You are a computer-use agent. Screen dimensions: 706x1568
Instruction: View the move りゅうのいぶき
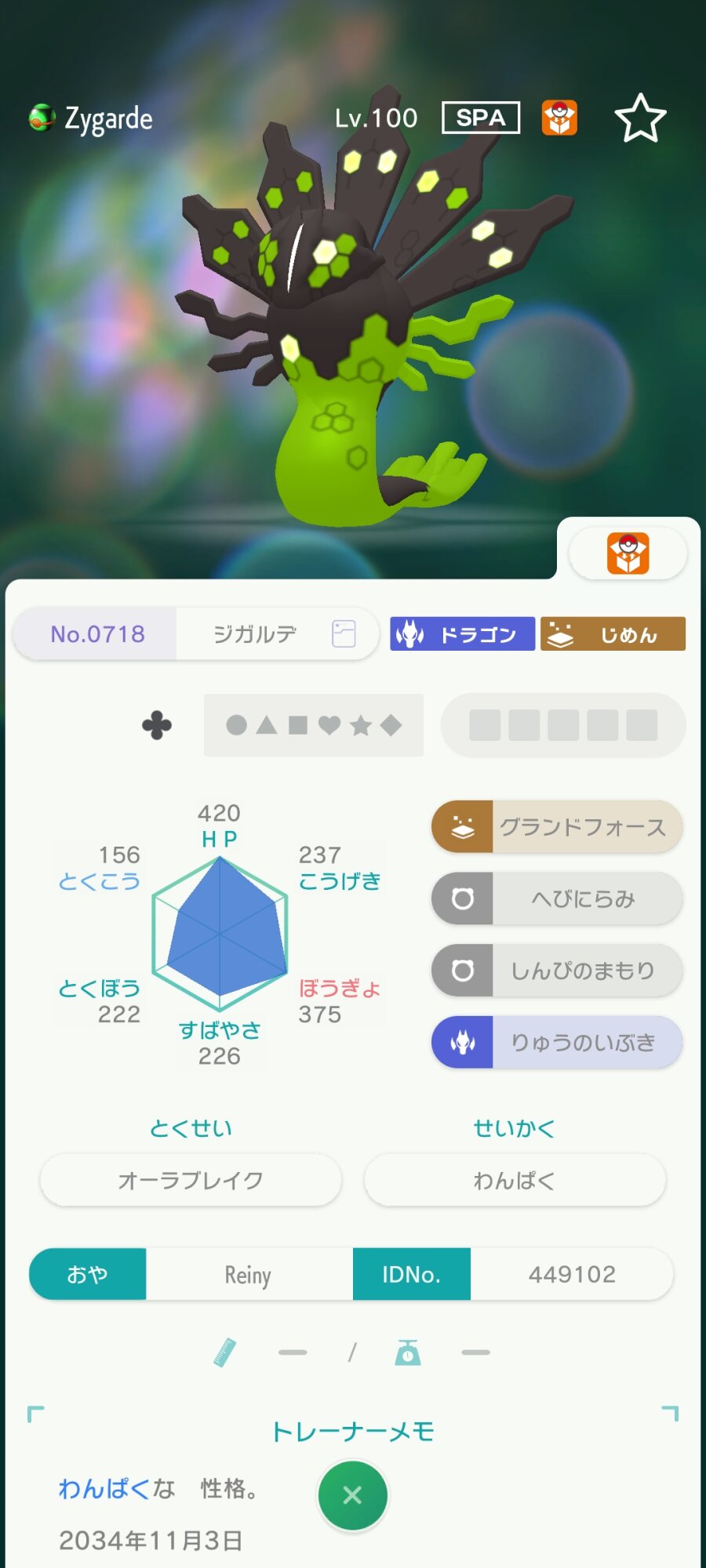point(557,1042)
